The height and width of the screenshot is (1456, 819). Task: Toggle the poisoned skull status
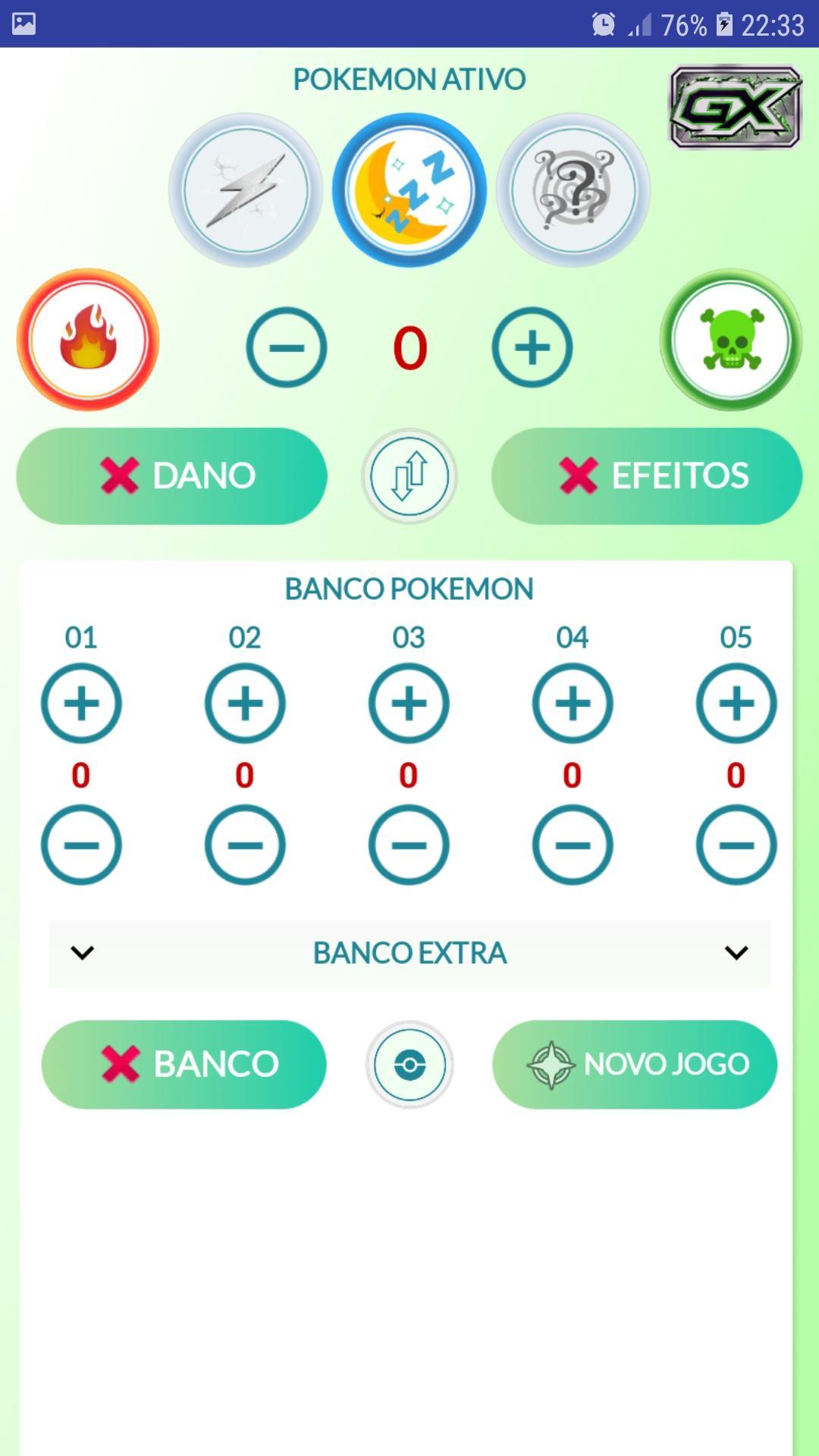[x=731, y=340]
